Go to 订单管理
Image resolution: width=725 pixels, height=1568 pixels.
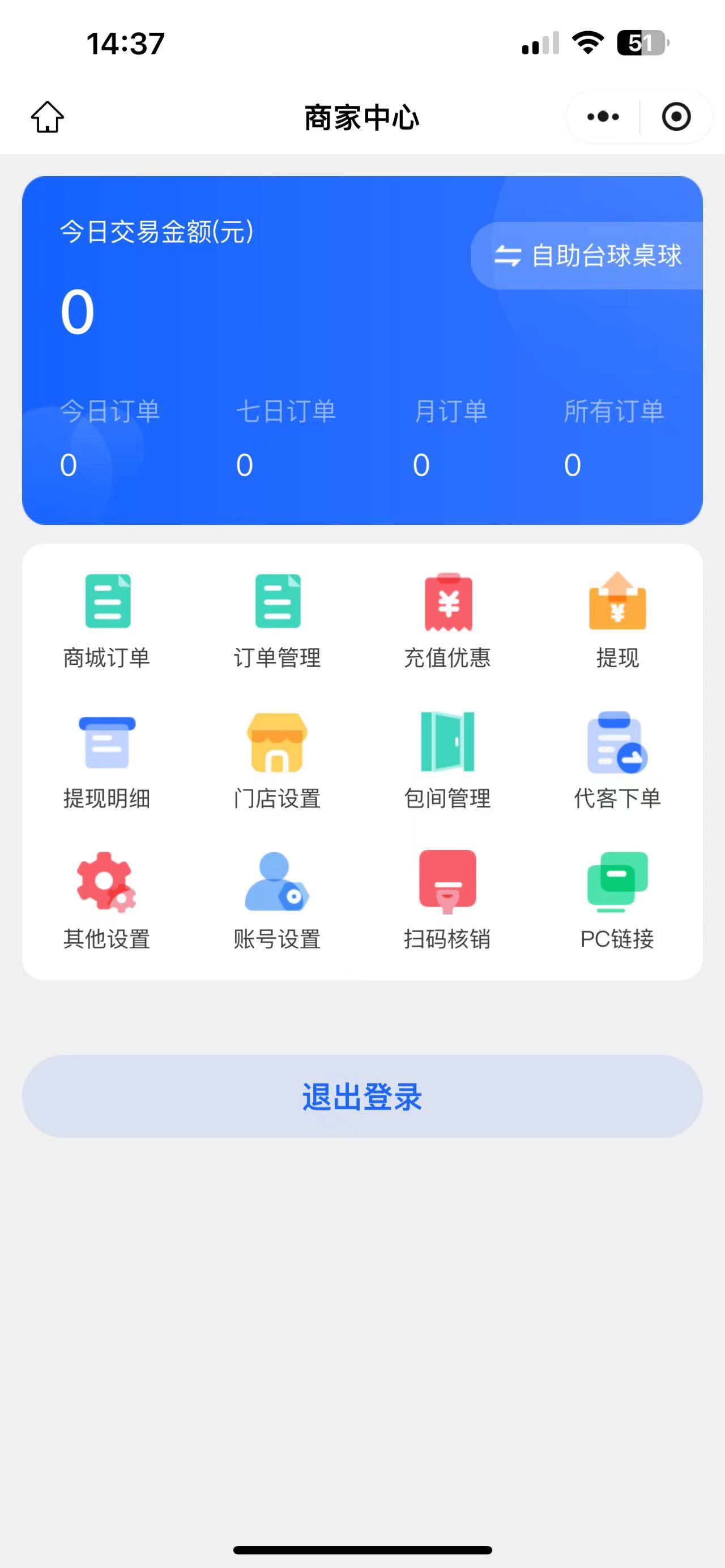tap(278, 620)
